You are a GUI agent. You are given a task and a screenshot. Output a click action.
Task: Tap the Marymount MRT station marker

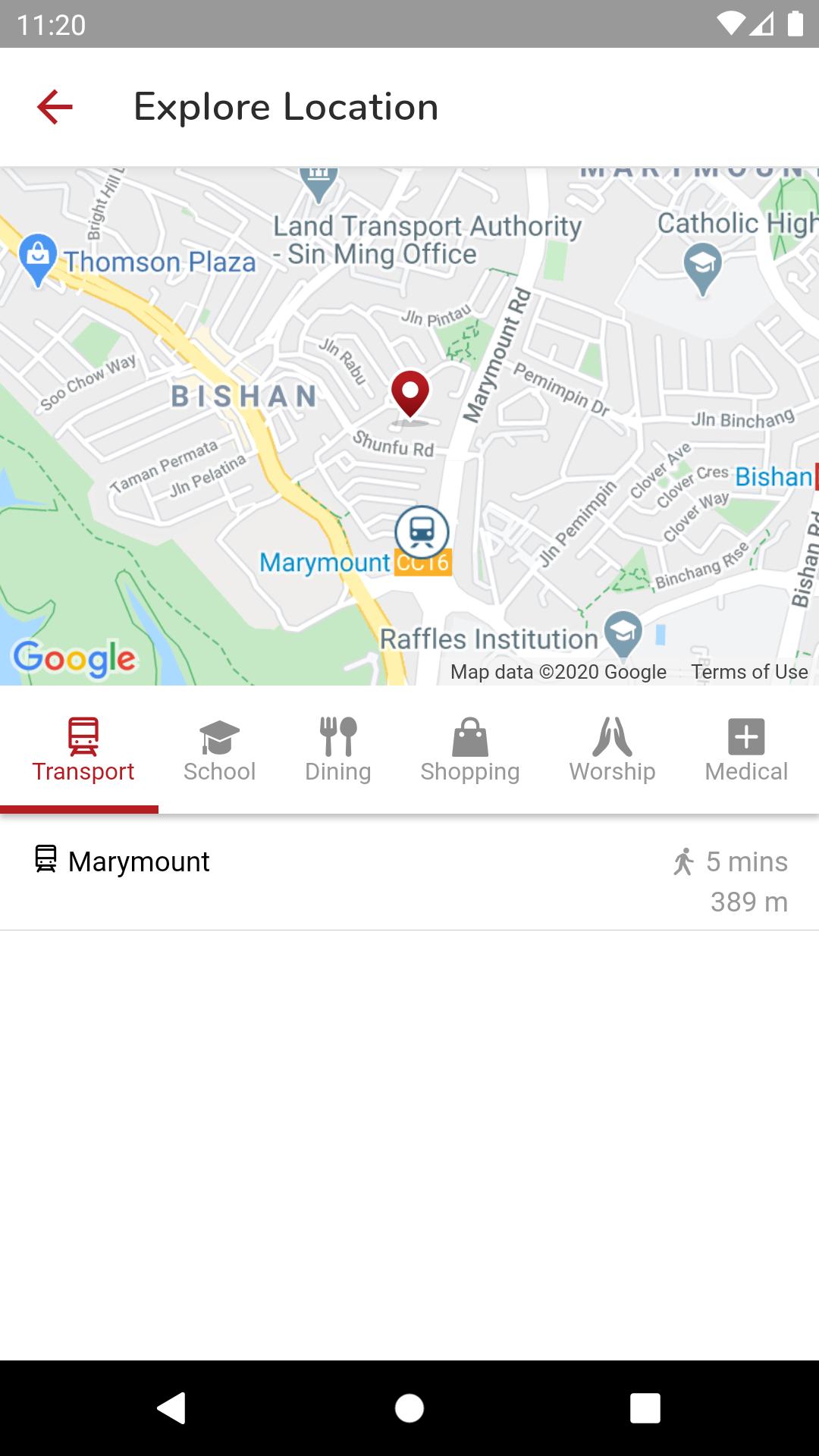click(422, 531)
